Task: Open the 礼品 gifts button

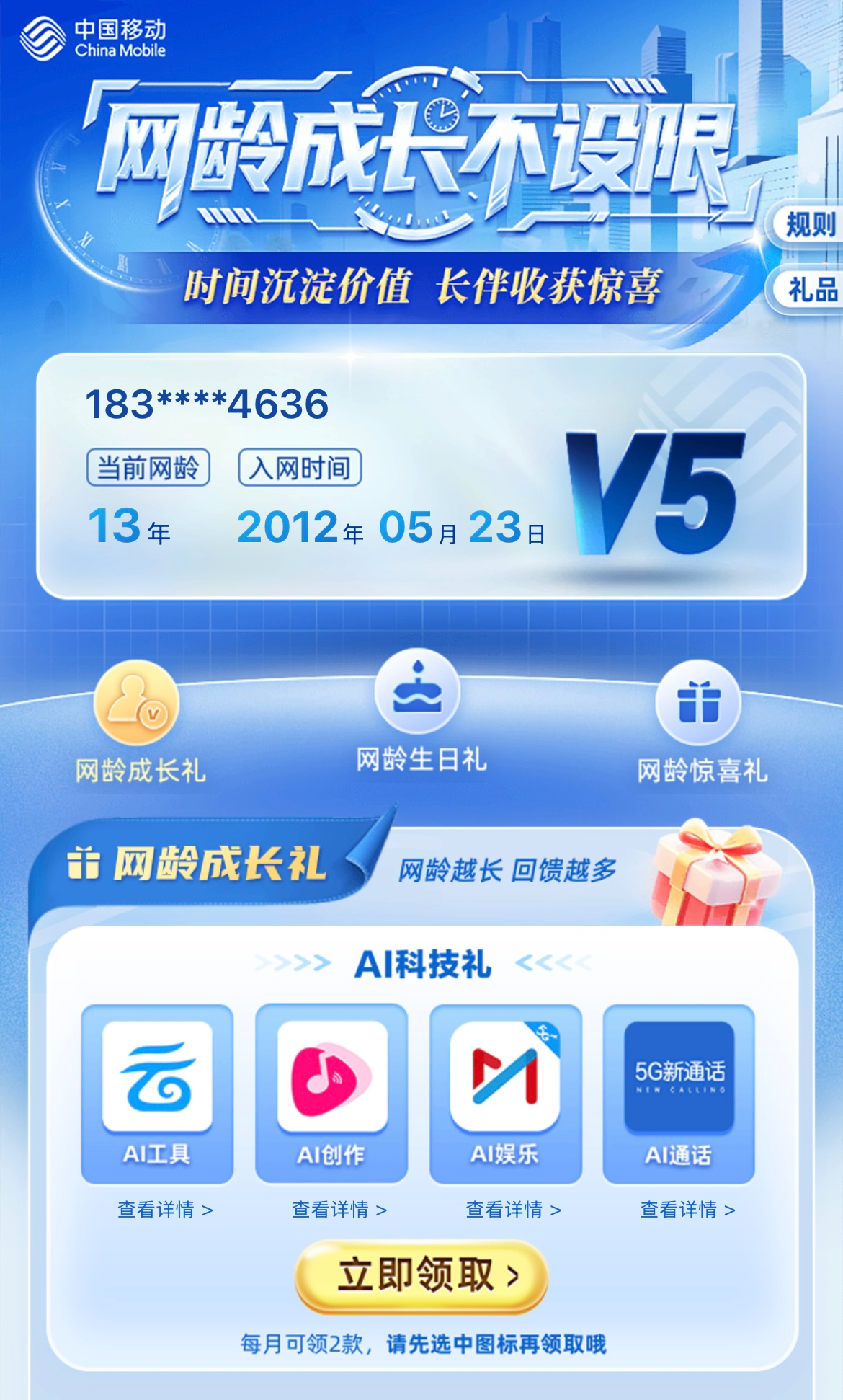Action: (810, 290)
